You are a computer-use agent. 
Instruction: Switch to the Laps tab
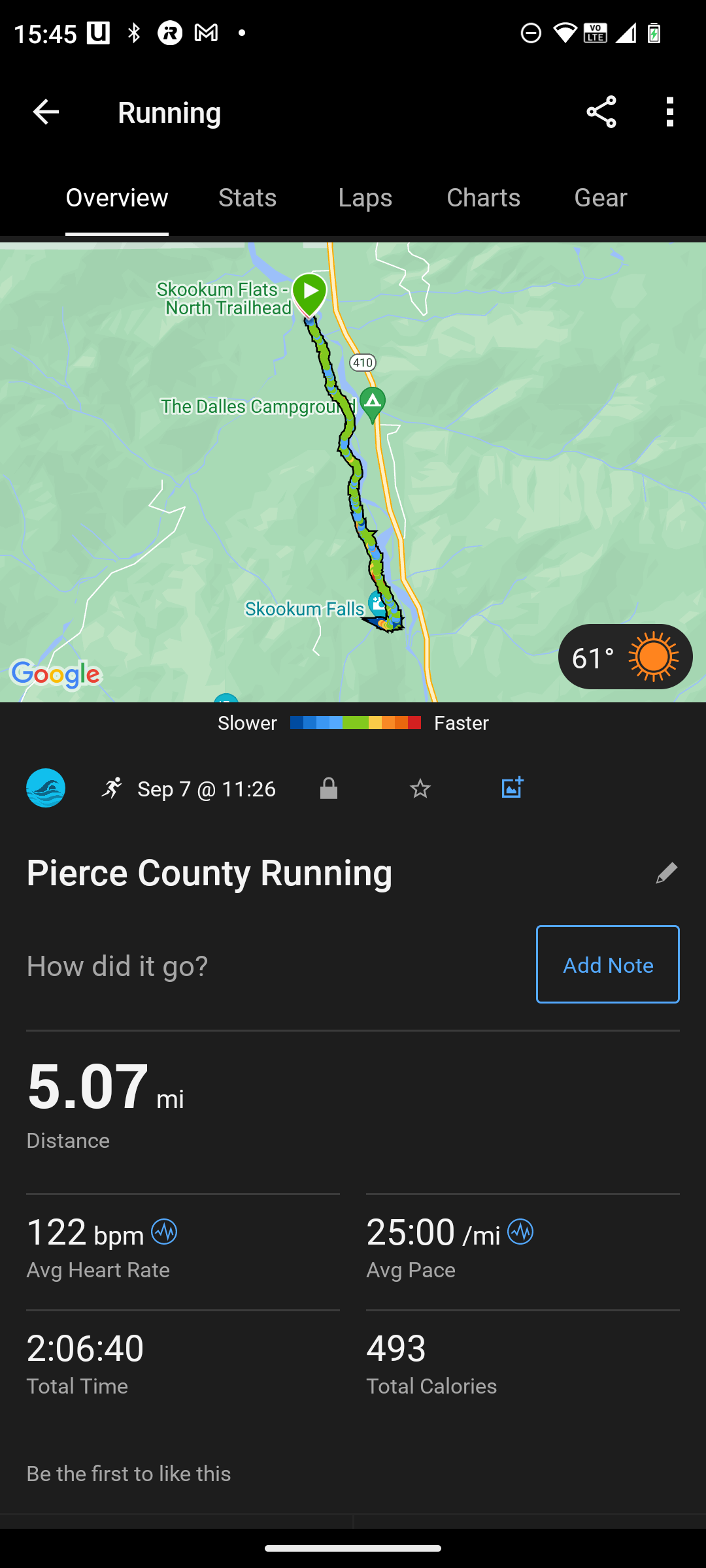point(365,198)
